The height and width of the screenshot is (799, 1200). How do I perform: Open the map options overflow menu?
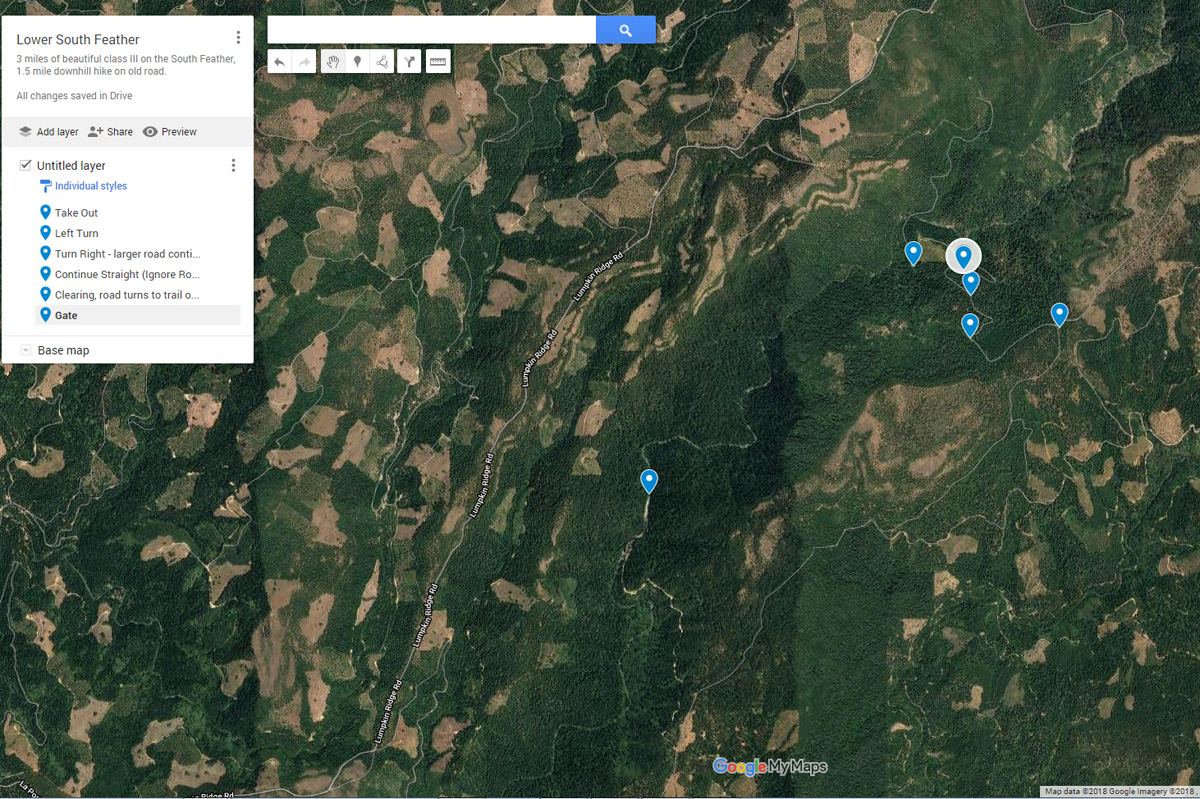coord(238,38)
